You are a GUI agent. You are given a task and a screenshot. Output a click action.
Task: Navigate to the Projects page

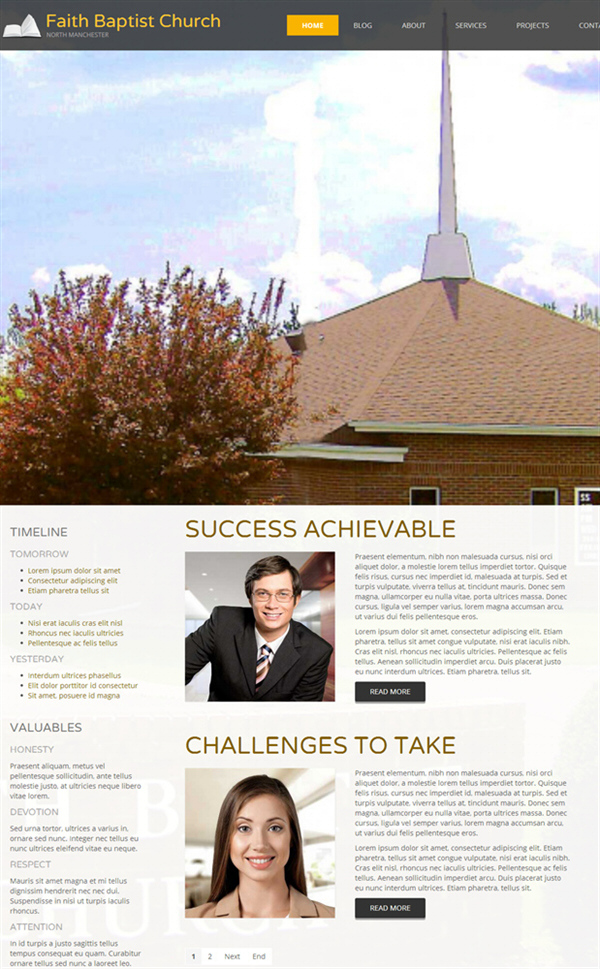532,25
